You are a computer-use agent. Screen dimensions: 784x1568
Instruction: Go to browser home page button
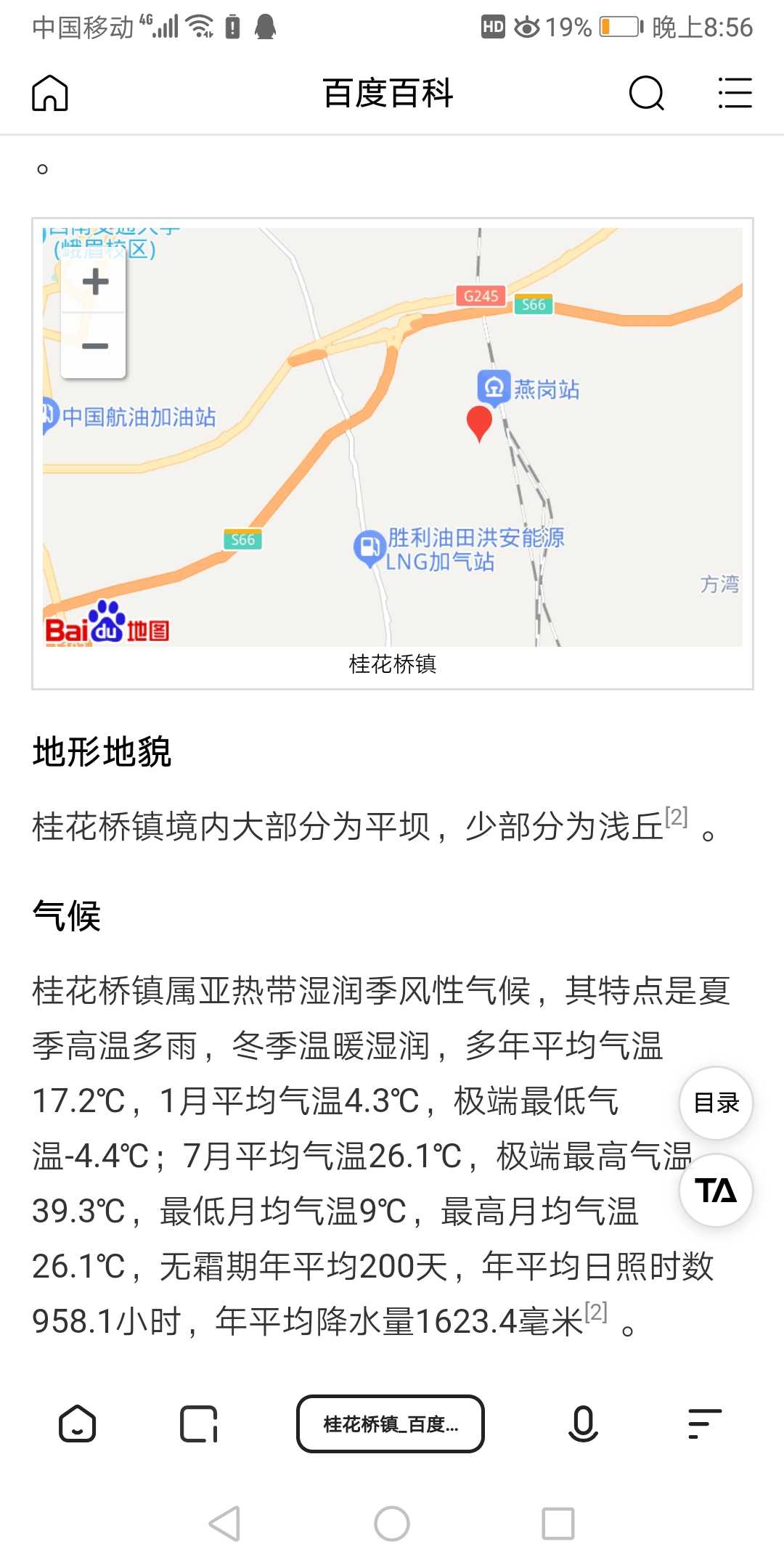pyautogui.click(x=77, y=1424)
